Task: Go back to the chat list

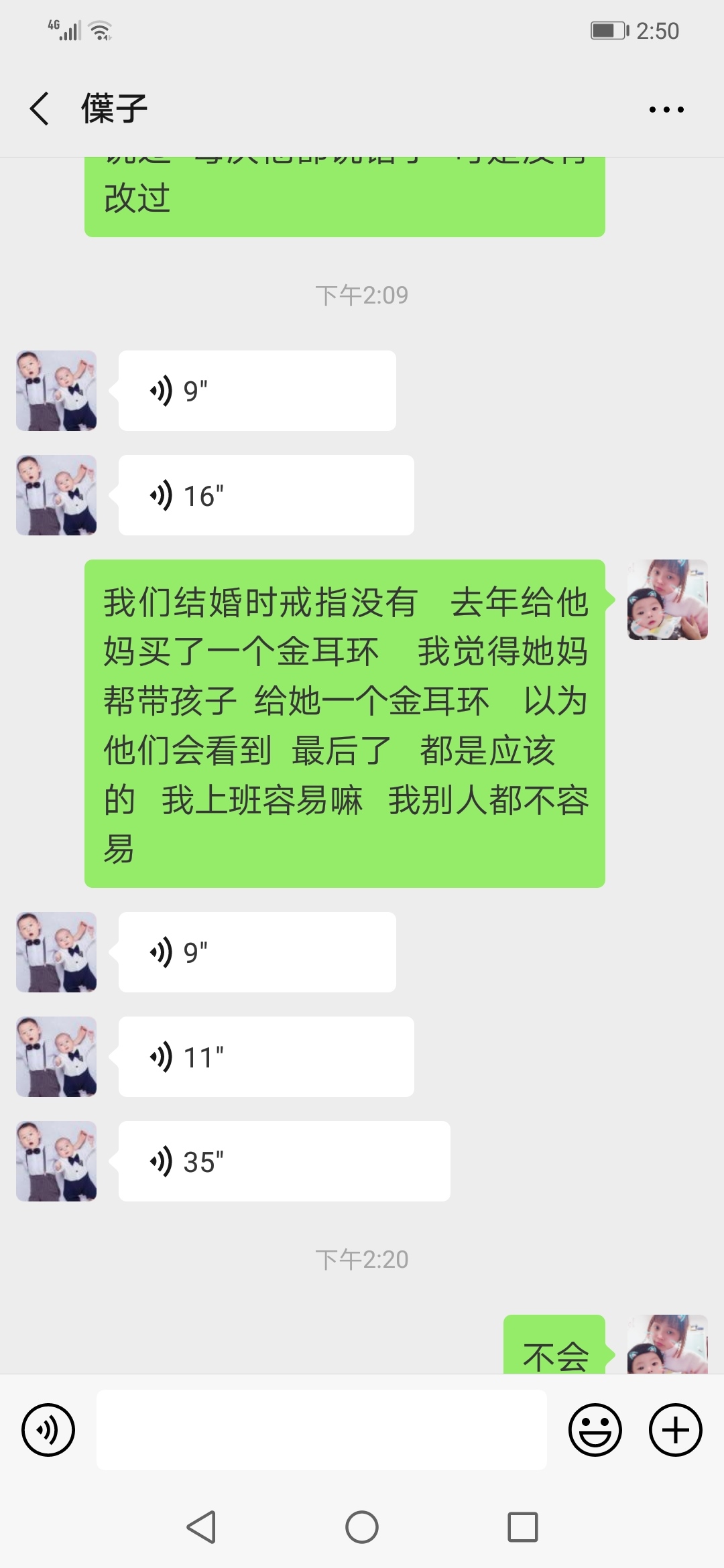Action: (40, 109)
